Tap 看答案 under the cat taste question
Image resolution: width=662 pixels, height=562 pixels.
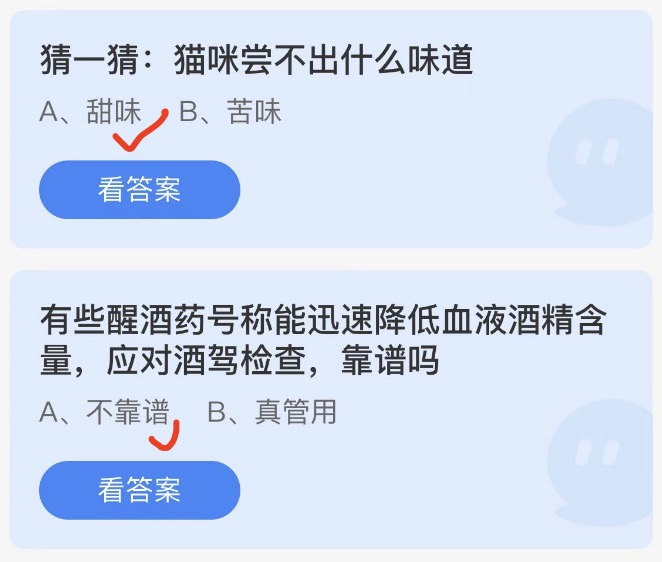pos(139,190)
